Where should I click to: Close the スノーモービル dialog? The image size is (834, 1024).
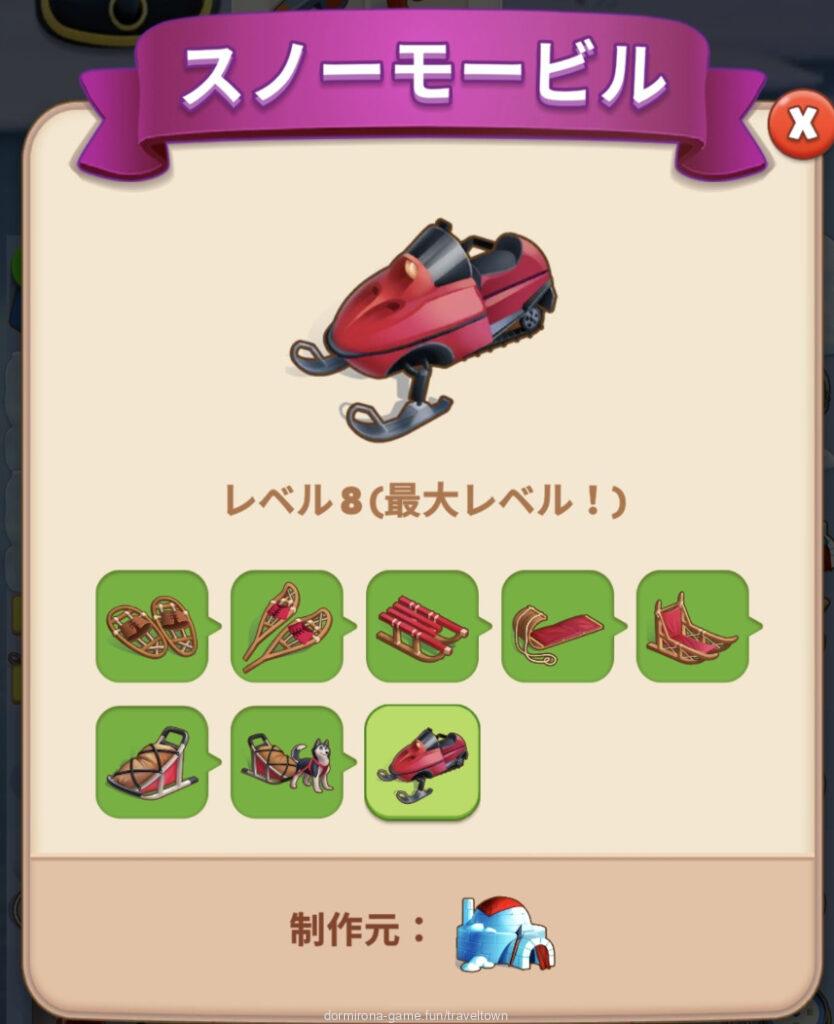(800, 124)
